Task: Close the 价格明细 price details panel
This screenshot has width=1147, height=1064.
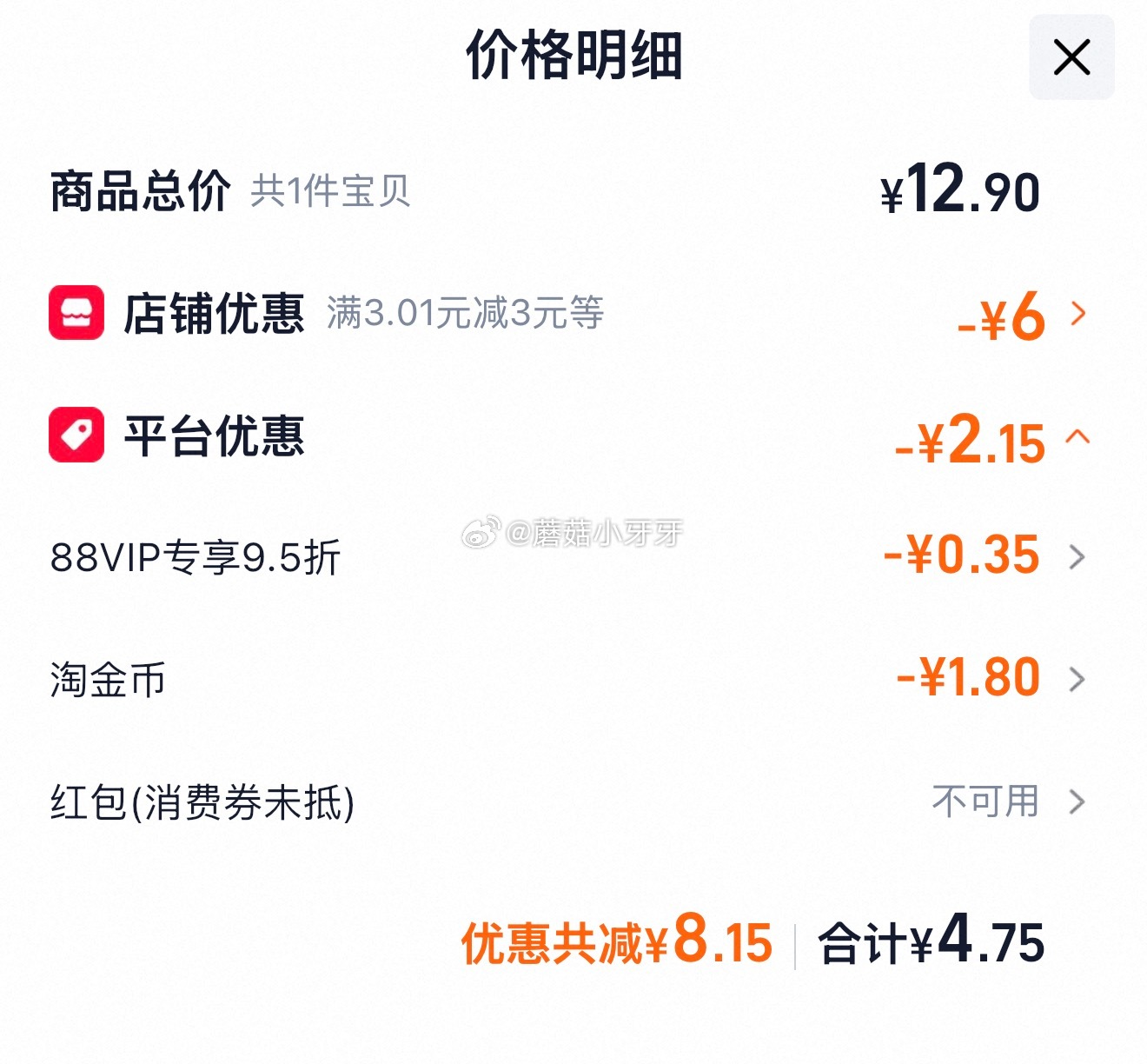Action: pos(1071,57)
